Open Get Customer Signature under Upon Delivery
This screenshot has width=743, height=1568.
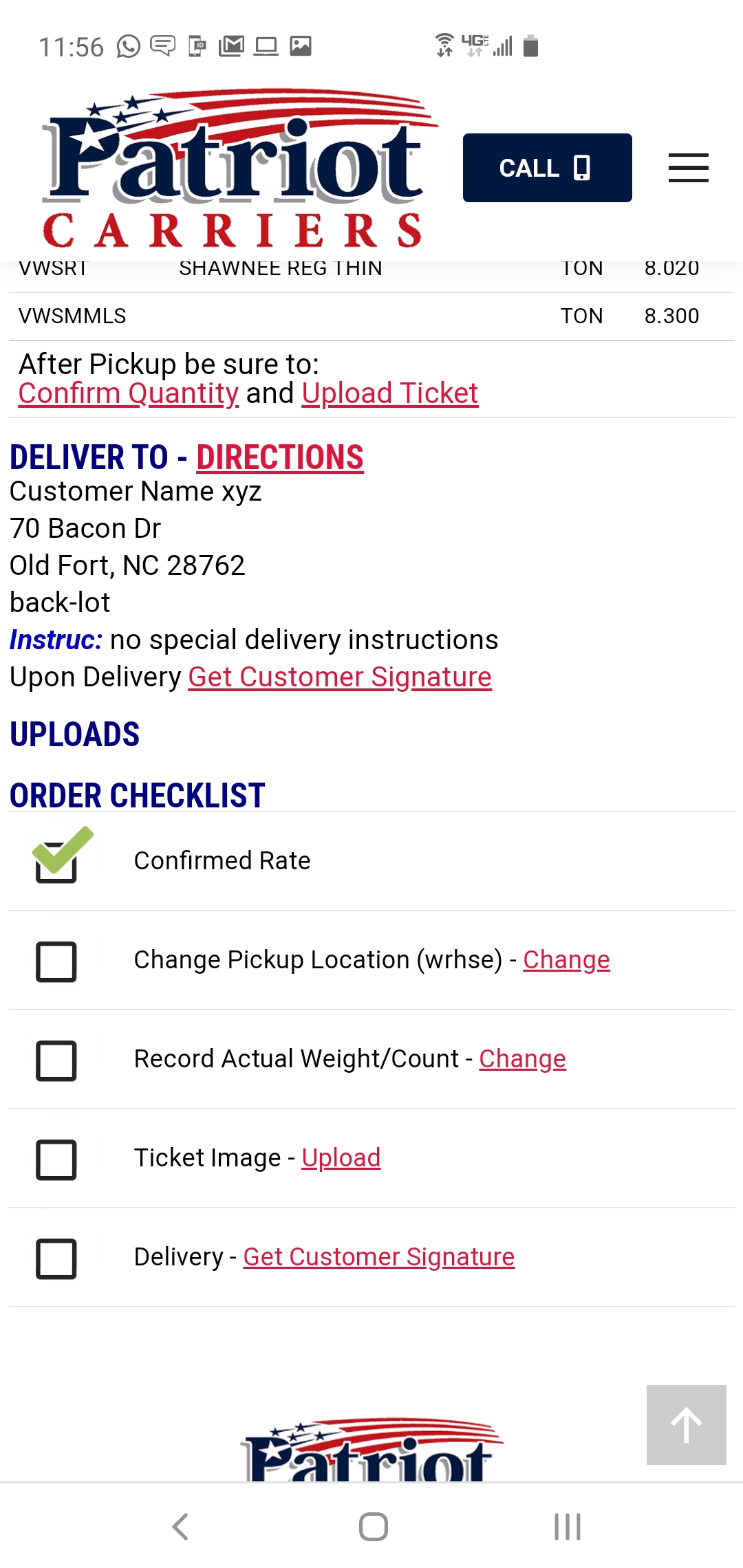click(340, 677)
